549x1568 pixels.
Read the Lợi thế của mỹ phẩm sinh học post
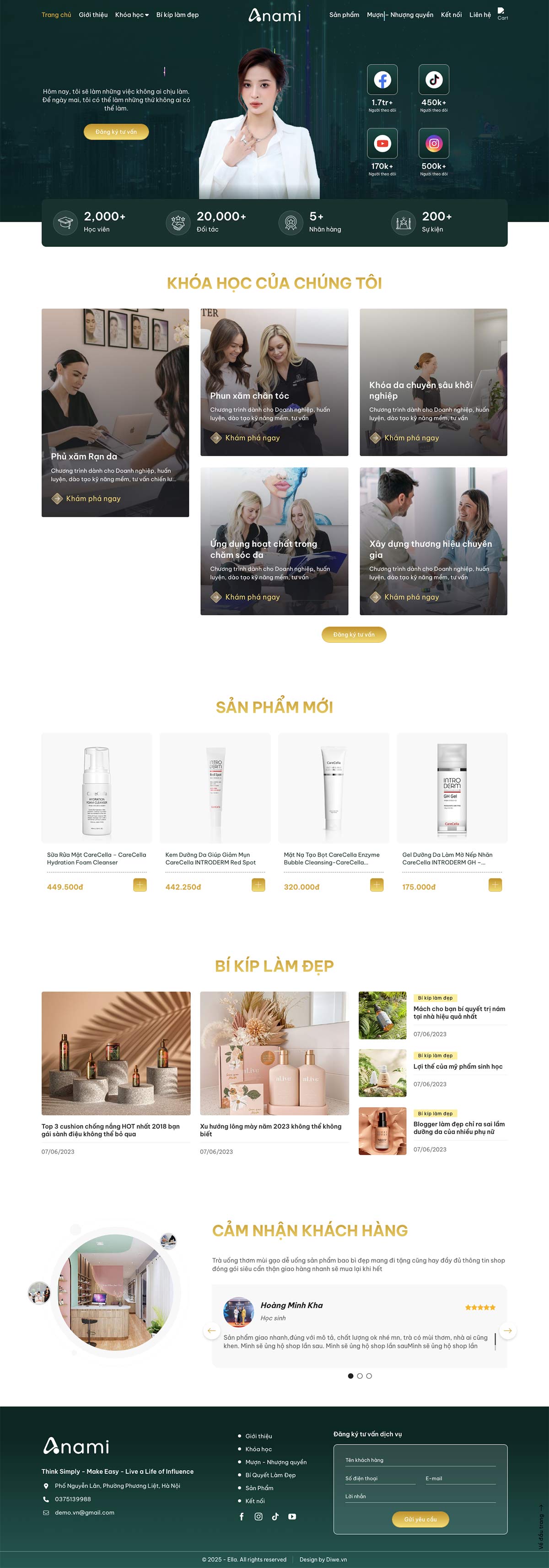point(457,1067)
